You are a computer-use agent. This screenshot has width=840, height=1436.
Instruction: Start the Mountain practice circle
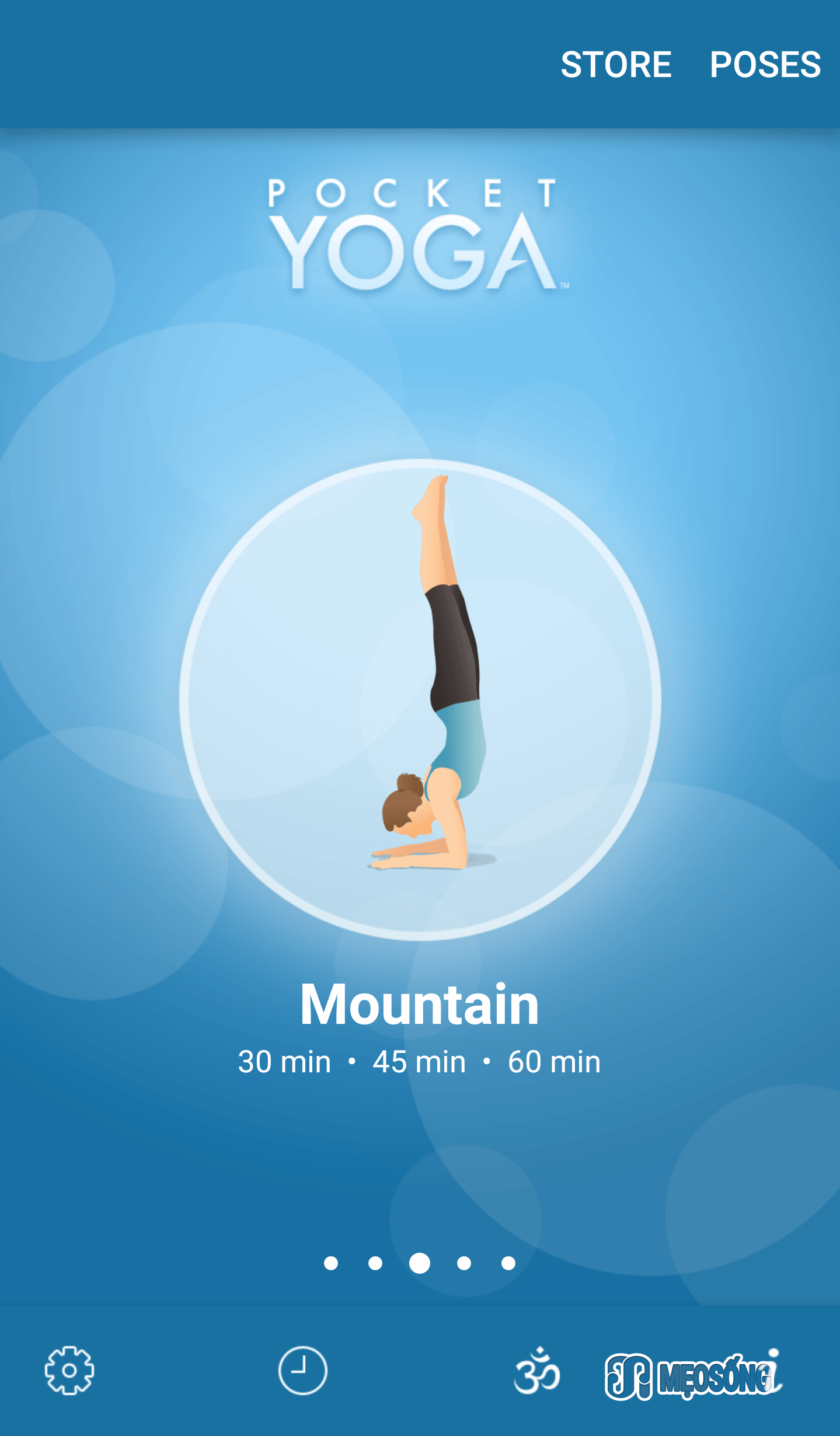click(420, 699)
